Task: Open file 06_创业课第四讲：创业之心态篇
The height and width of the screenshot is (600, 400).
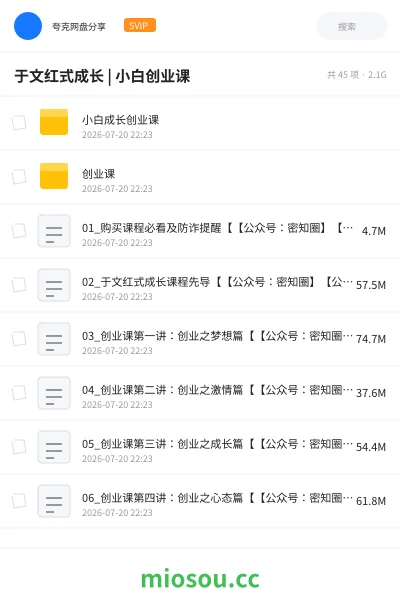Action: 200,501
